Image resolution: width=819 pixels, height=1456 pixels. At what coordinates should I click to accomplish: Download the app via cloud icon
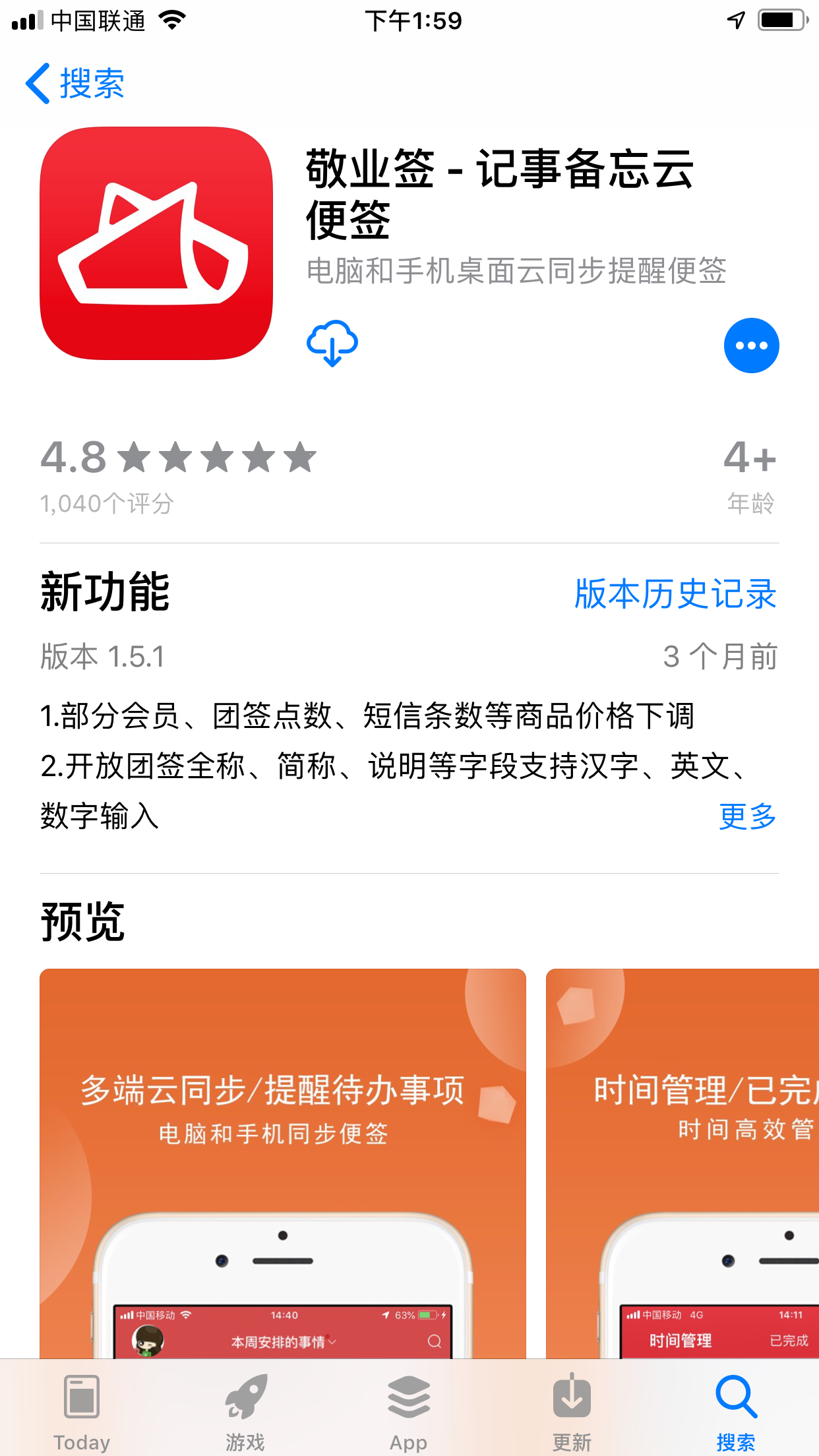[332, 344]
